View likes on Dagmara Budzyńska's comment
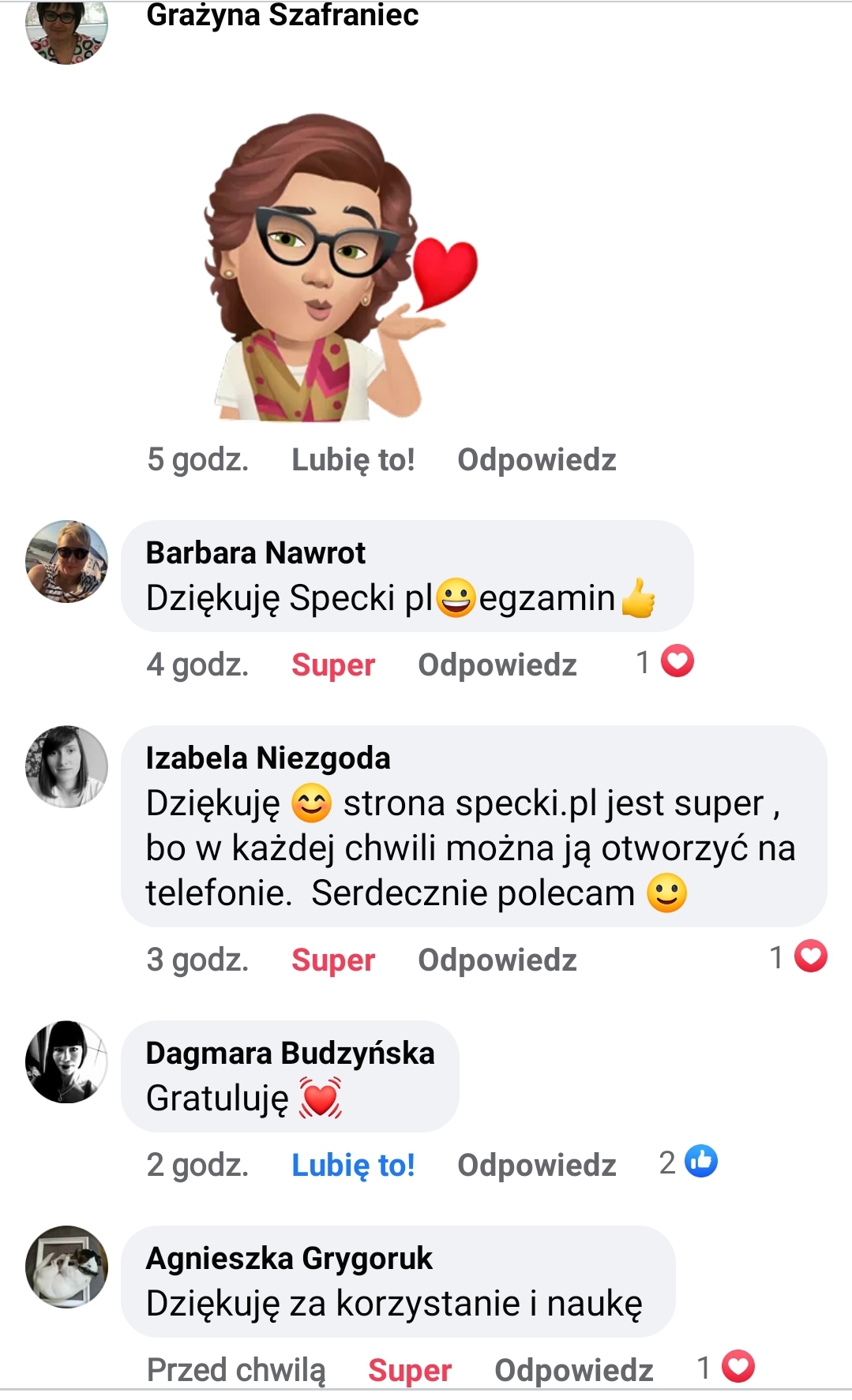Image resolution: width=852 pixels, height=1400 pixels. [689, 1162]
